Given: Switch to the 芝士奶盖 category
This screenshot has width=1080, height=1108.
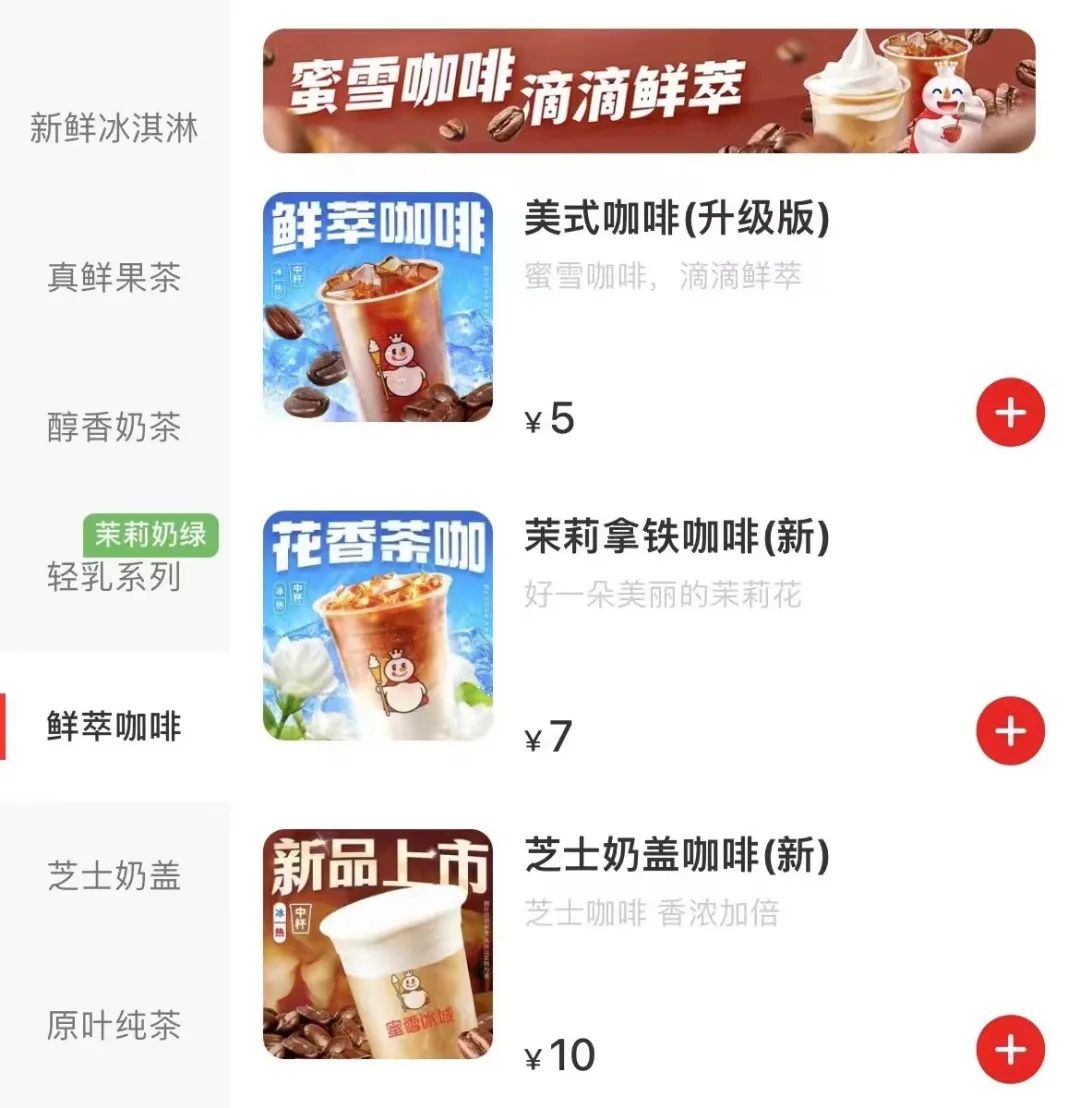Looking at the screenshot, I should [114, 876].
